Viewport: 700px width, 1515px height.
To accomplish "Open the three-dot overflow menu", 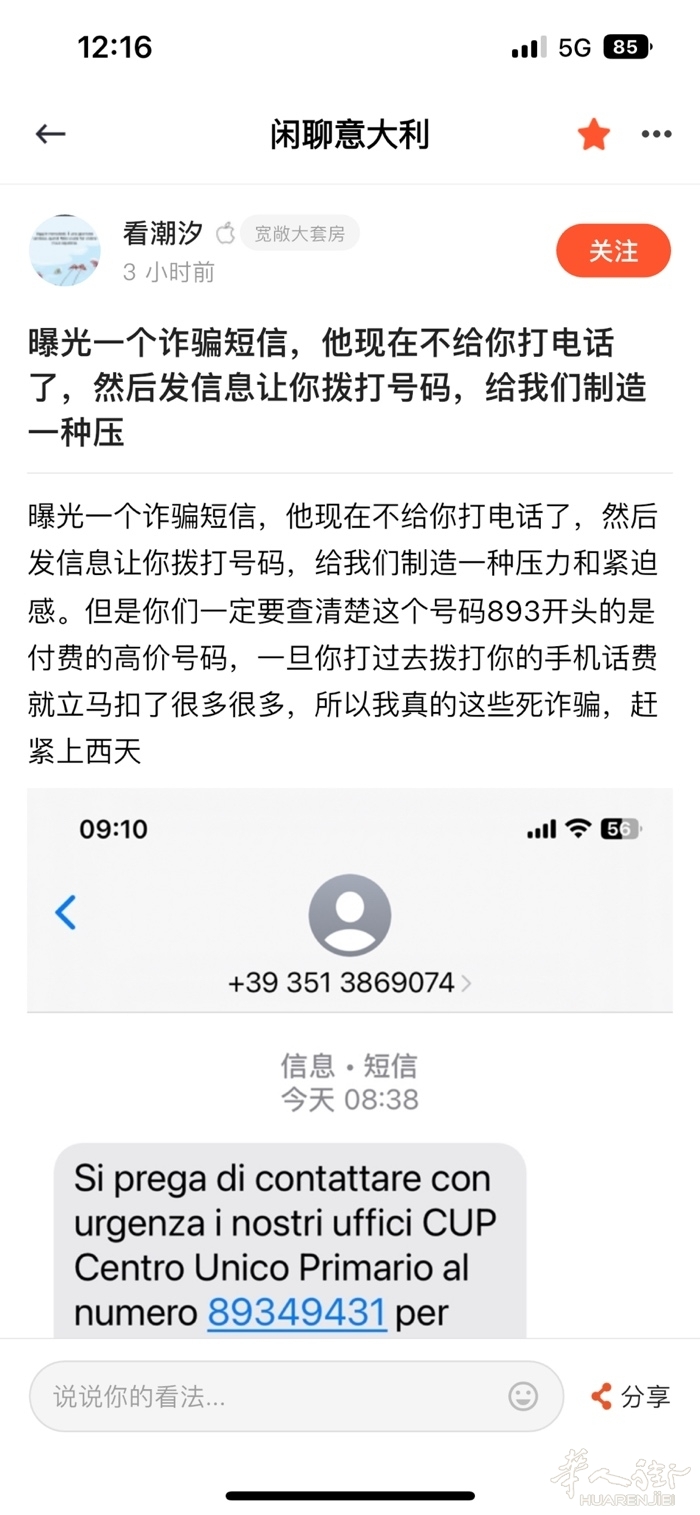I will 656,134.
